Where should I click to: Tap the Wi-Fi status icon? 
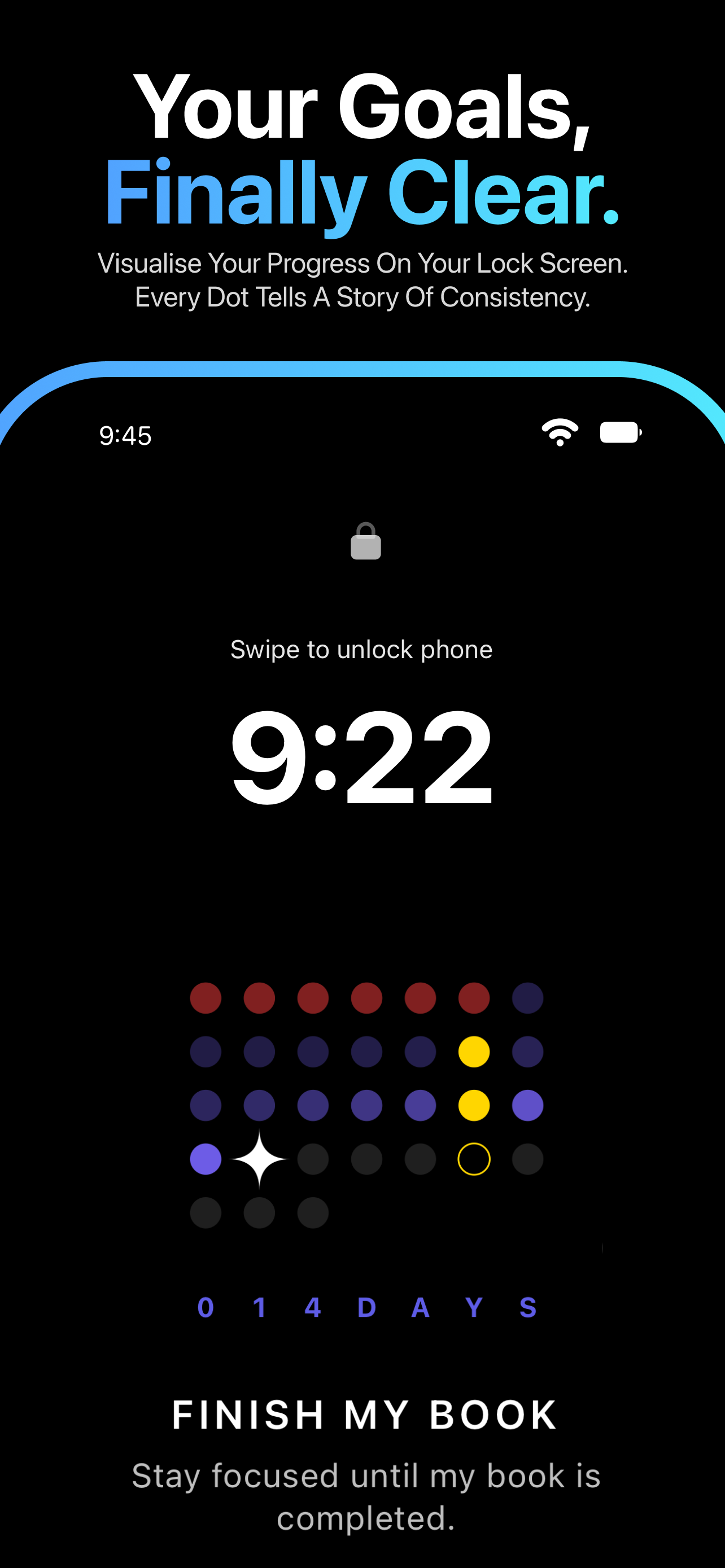click(560, 432)
